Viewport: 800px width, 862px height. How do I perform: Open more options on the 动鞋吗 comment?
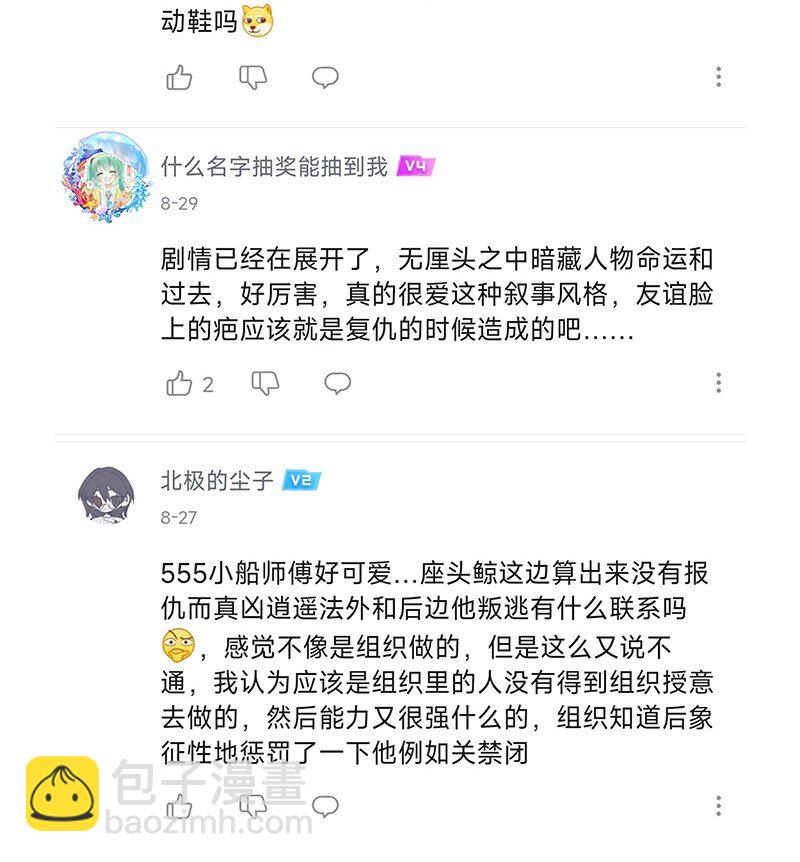click(718, 77)
